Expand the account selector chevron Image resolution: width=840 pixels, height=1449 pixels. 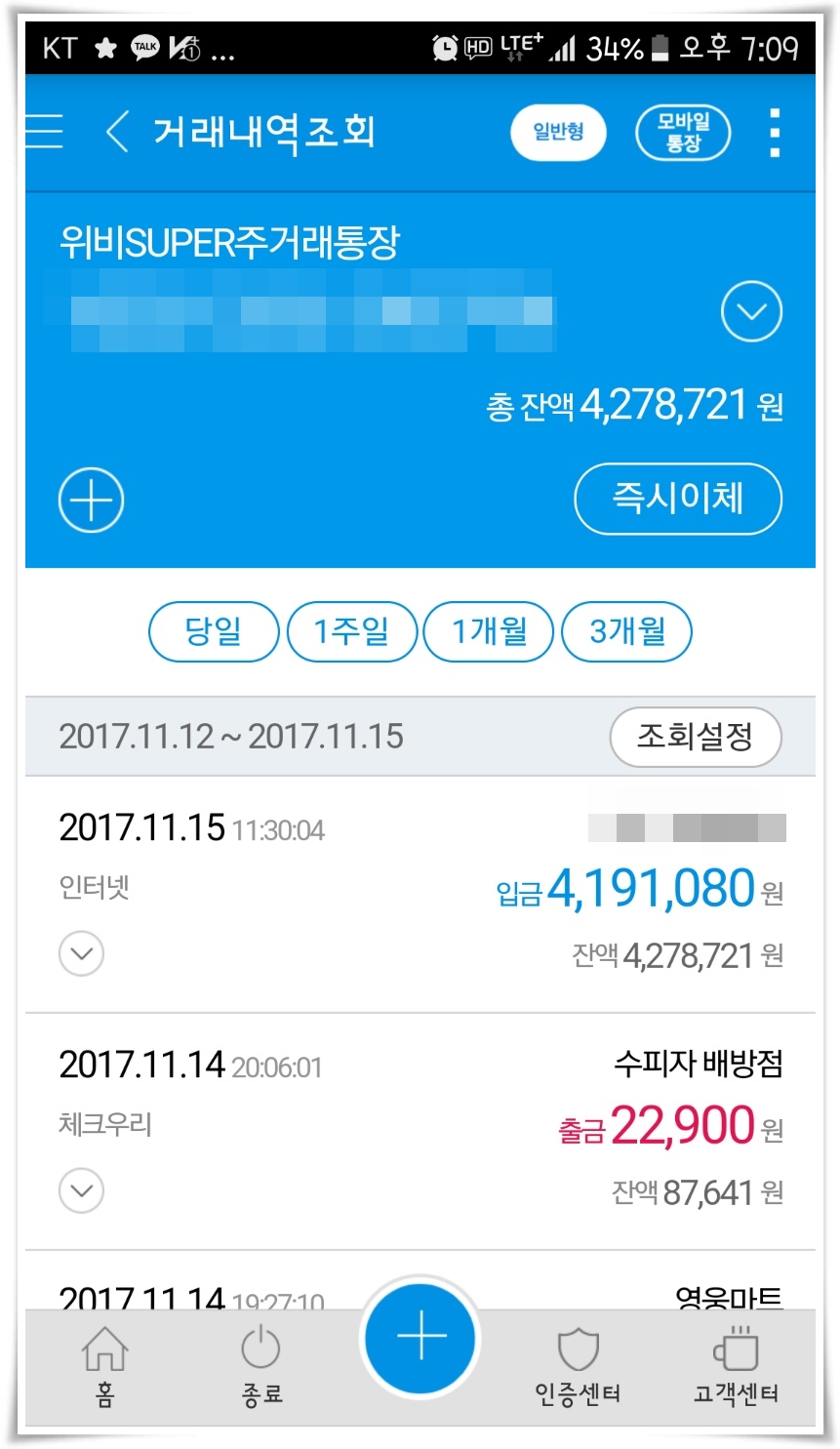(x=751, y=311)
